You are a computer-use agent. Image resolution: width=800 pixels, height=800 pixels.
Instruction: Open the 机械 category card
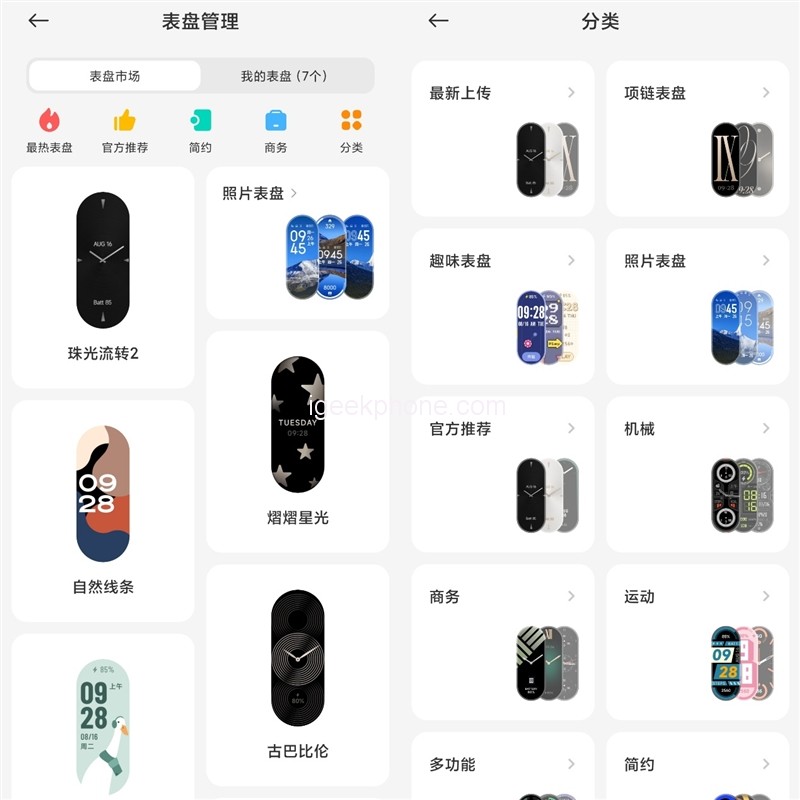697,474
